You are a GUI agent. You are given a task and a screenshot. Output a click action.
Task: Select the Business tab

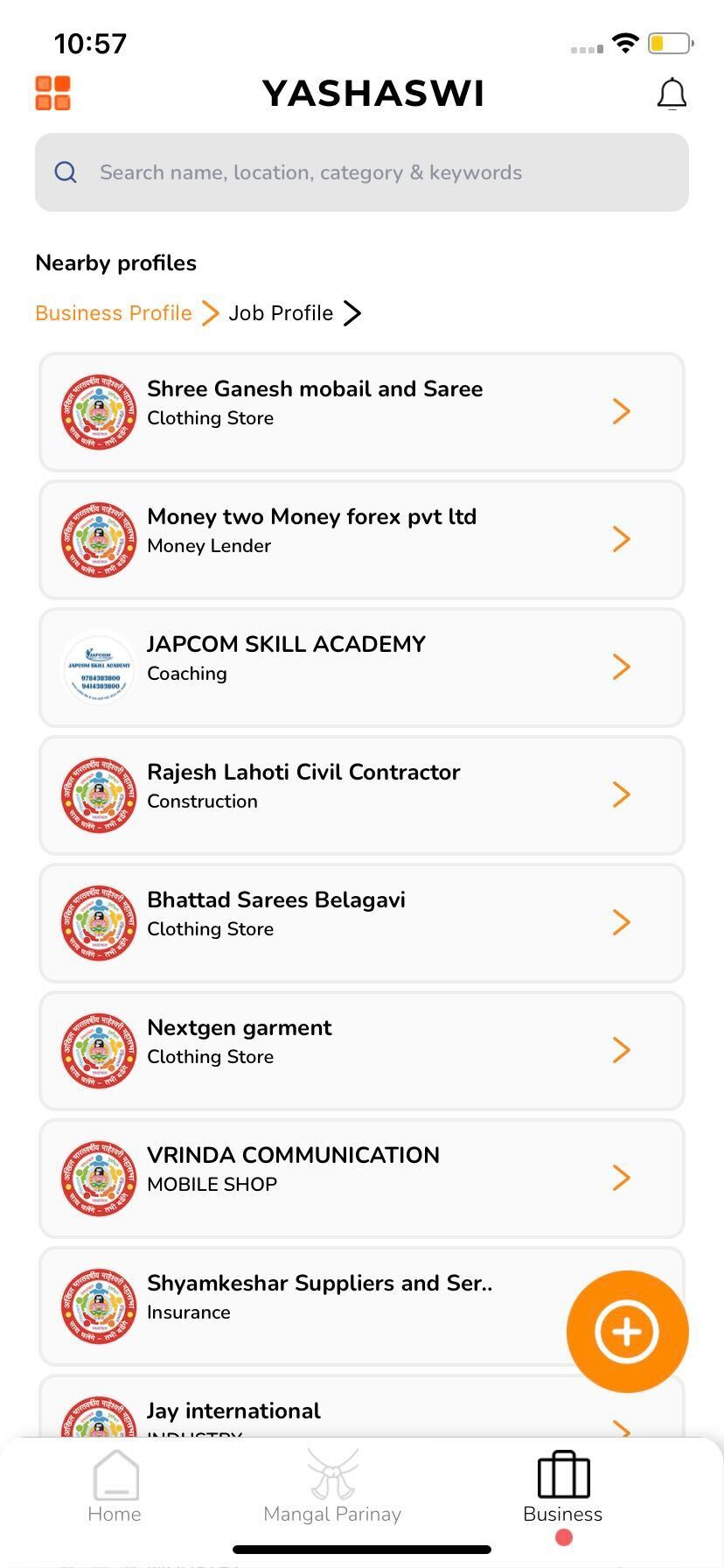click(563, 1487)
